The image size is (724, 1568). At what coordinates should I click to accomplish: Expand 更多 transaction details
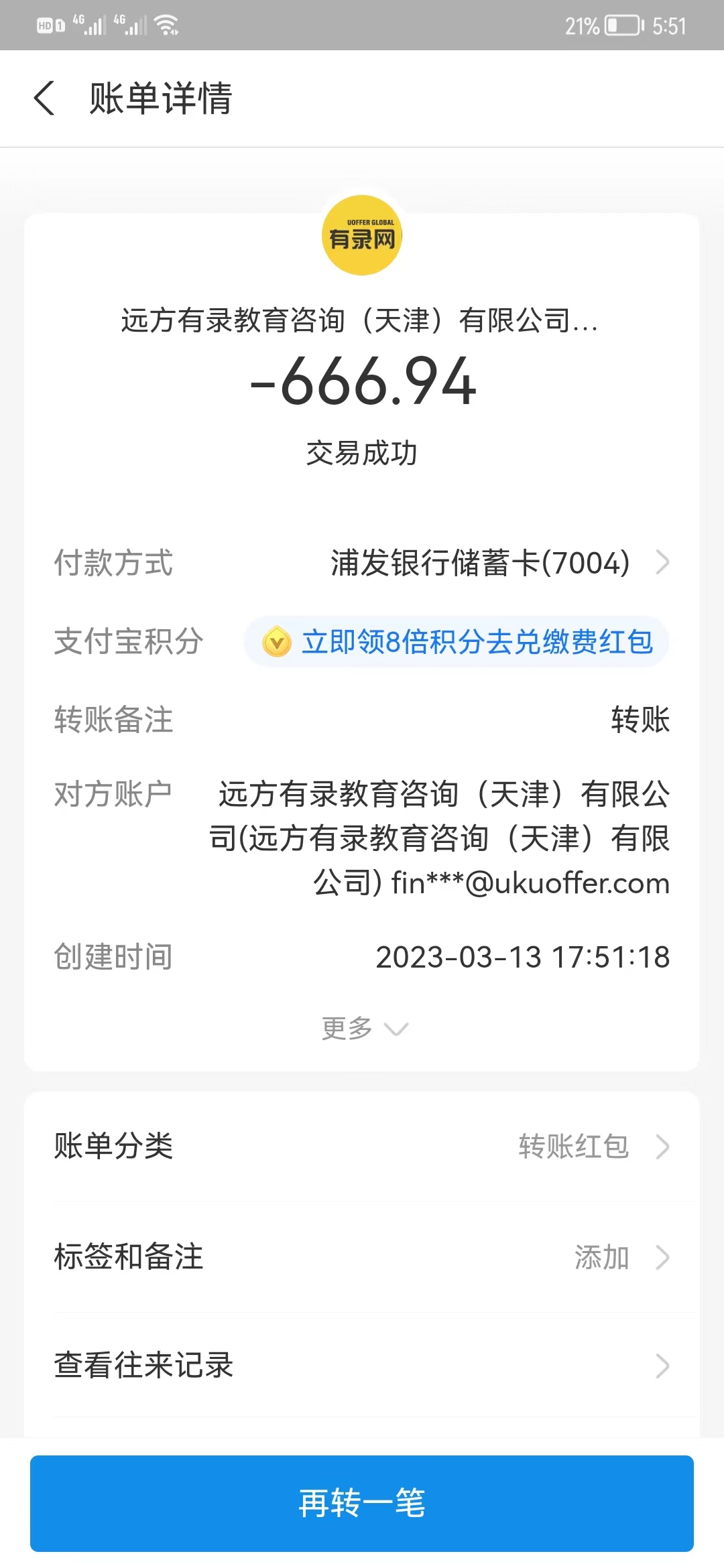pyautogui.click(x=363, y=1028)
